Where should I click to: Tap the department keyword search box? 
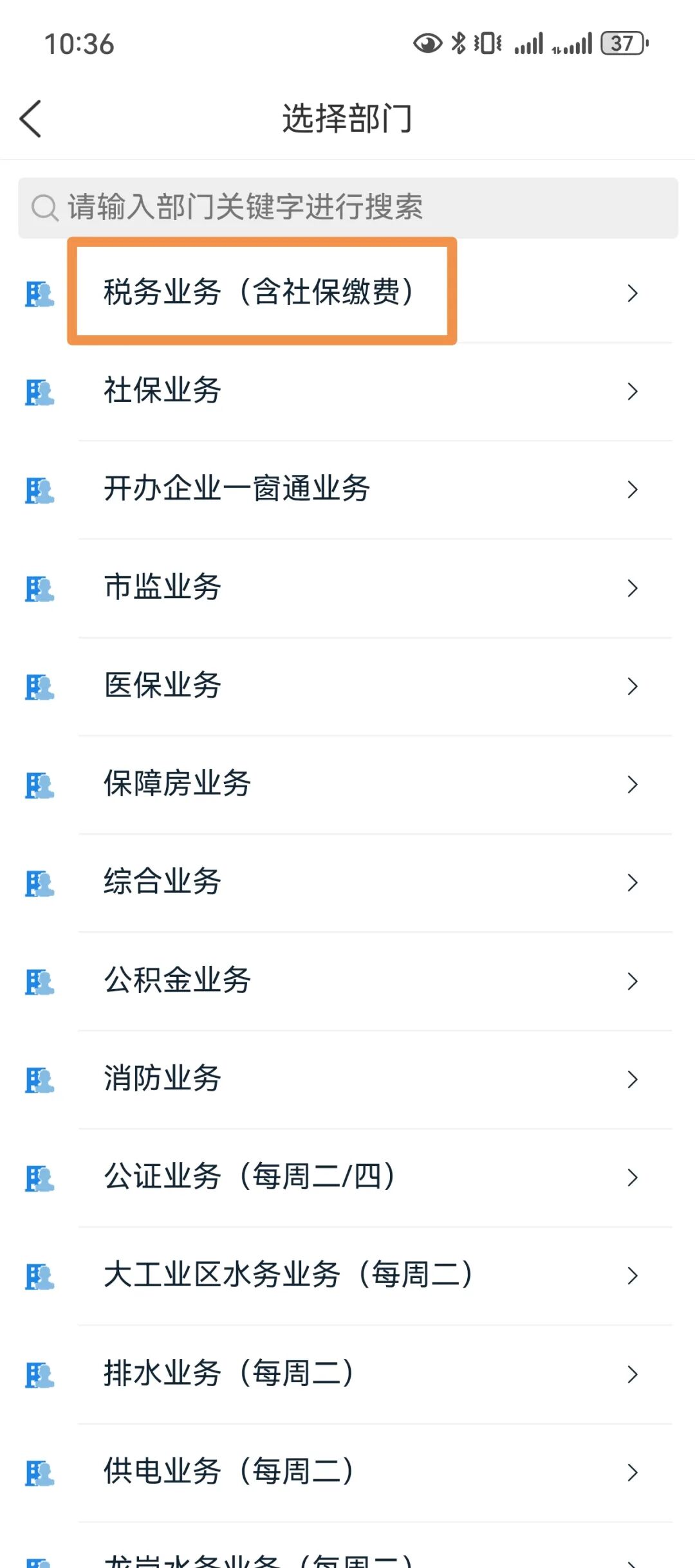pos(347,208)
